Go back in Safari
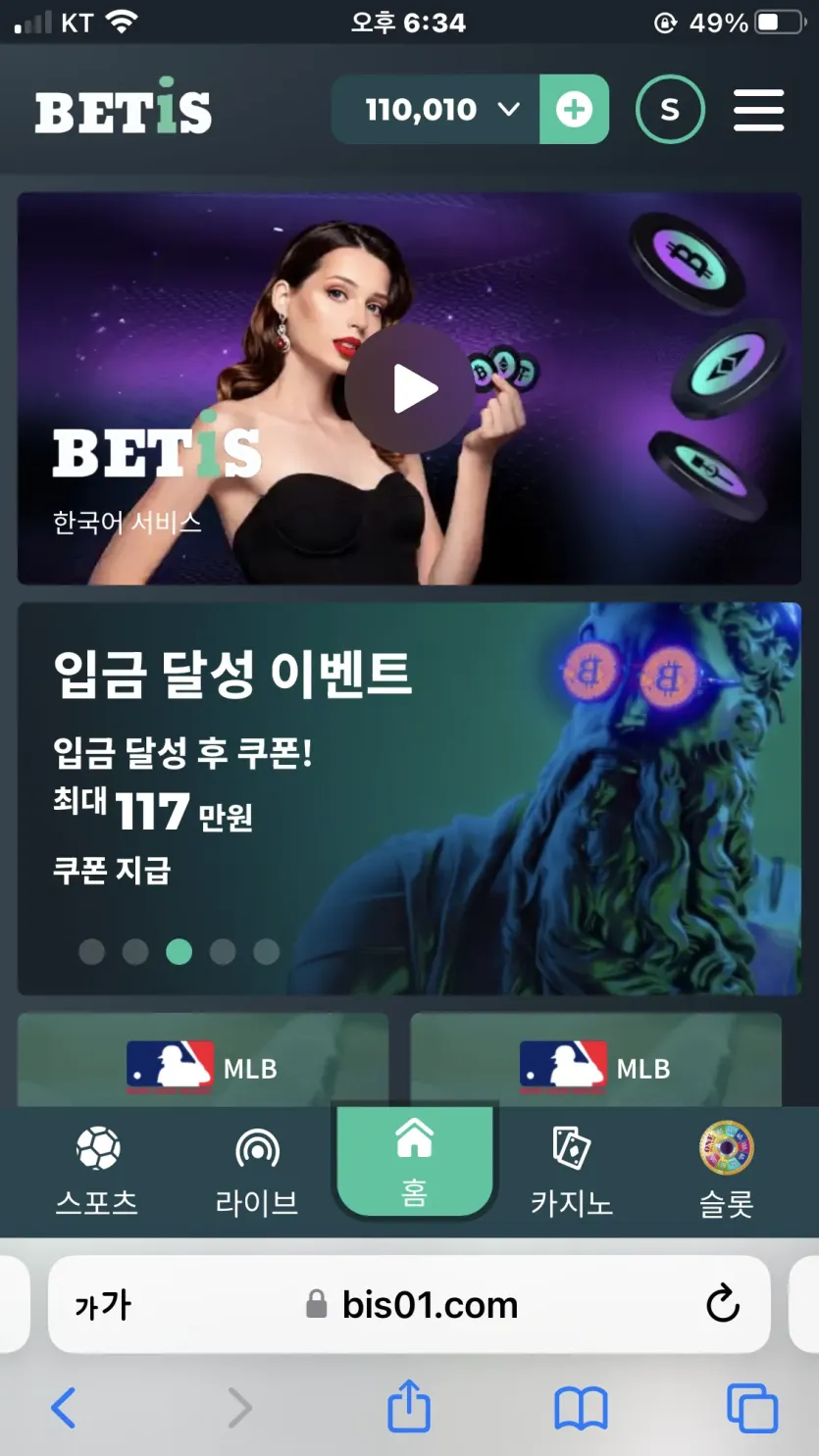Screen dimensions: 819x1456 [64, 1409]
